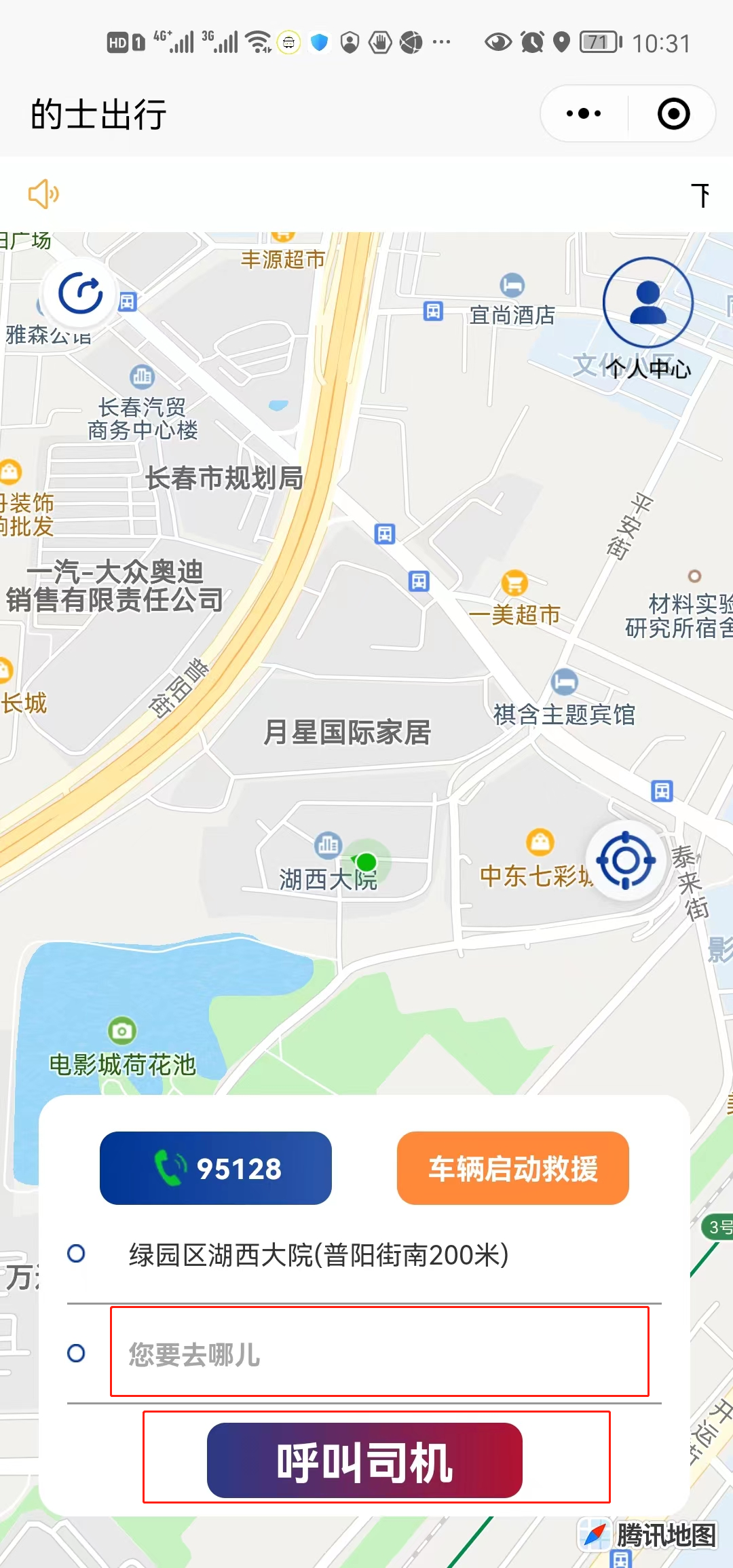Close the mini-program via the circle icon
This screenshot has width=733, height=1568.
673,114
